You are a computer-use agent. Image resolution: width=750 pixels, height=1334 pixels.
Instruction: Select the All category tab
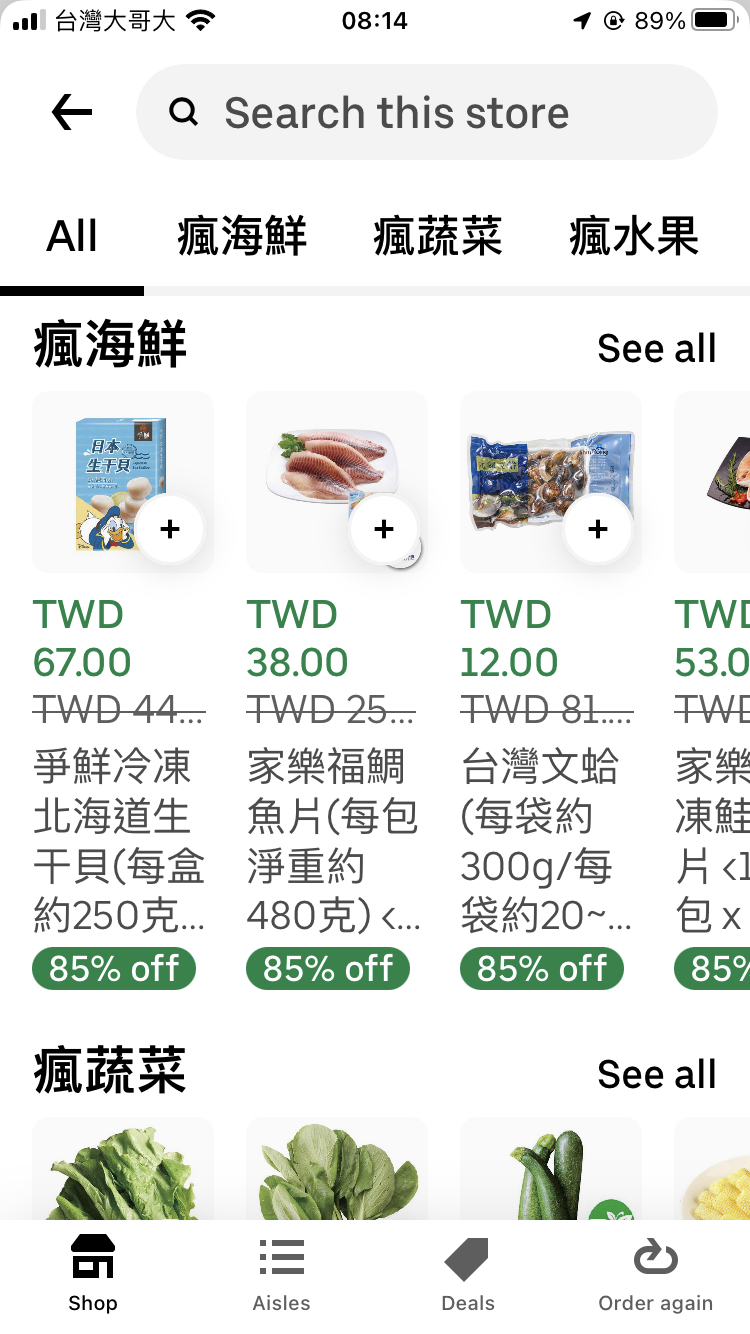(72, 238)
